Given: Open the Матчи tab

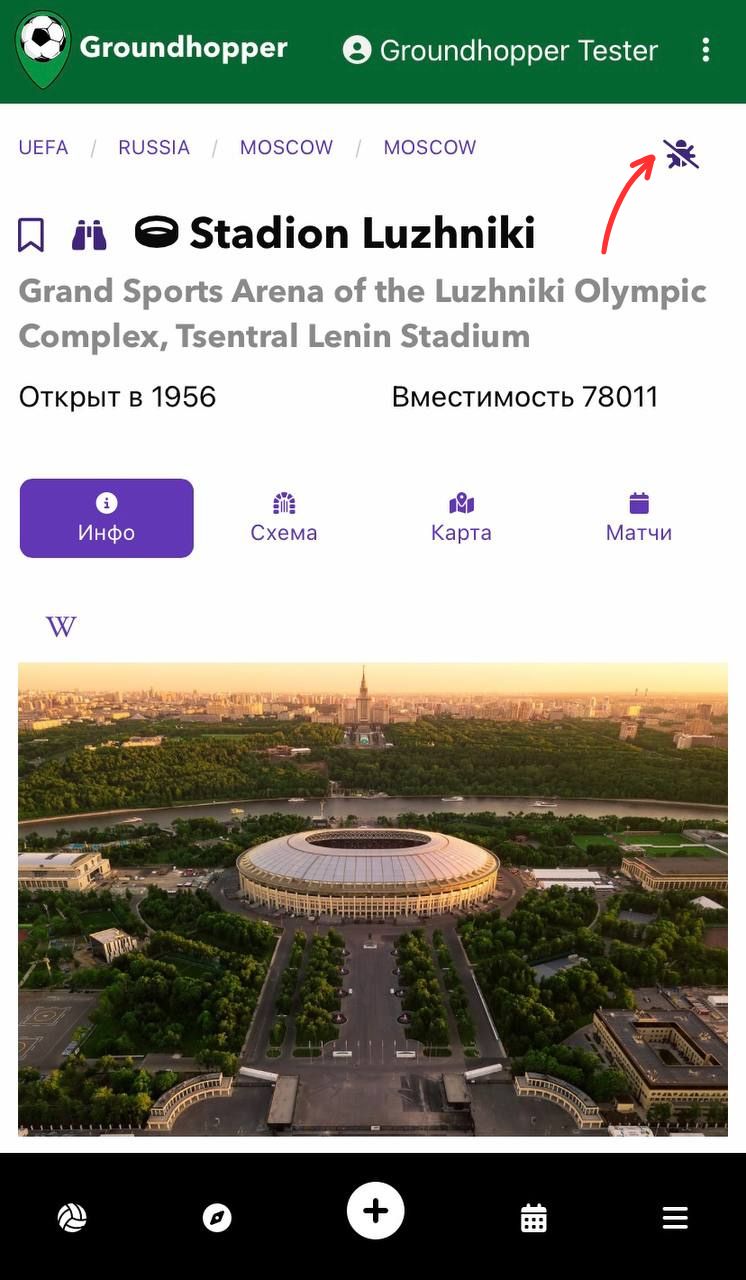Looking at the screenshot, I should [639, 518].
